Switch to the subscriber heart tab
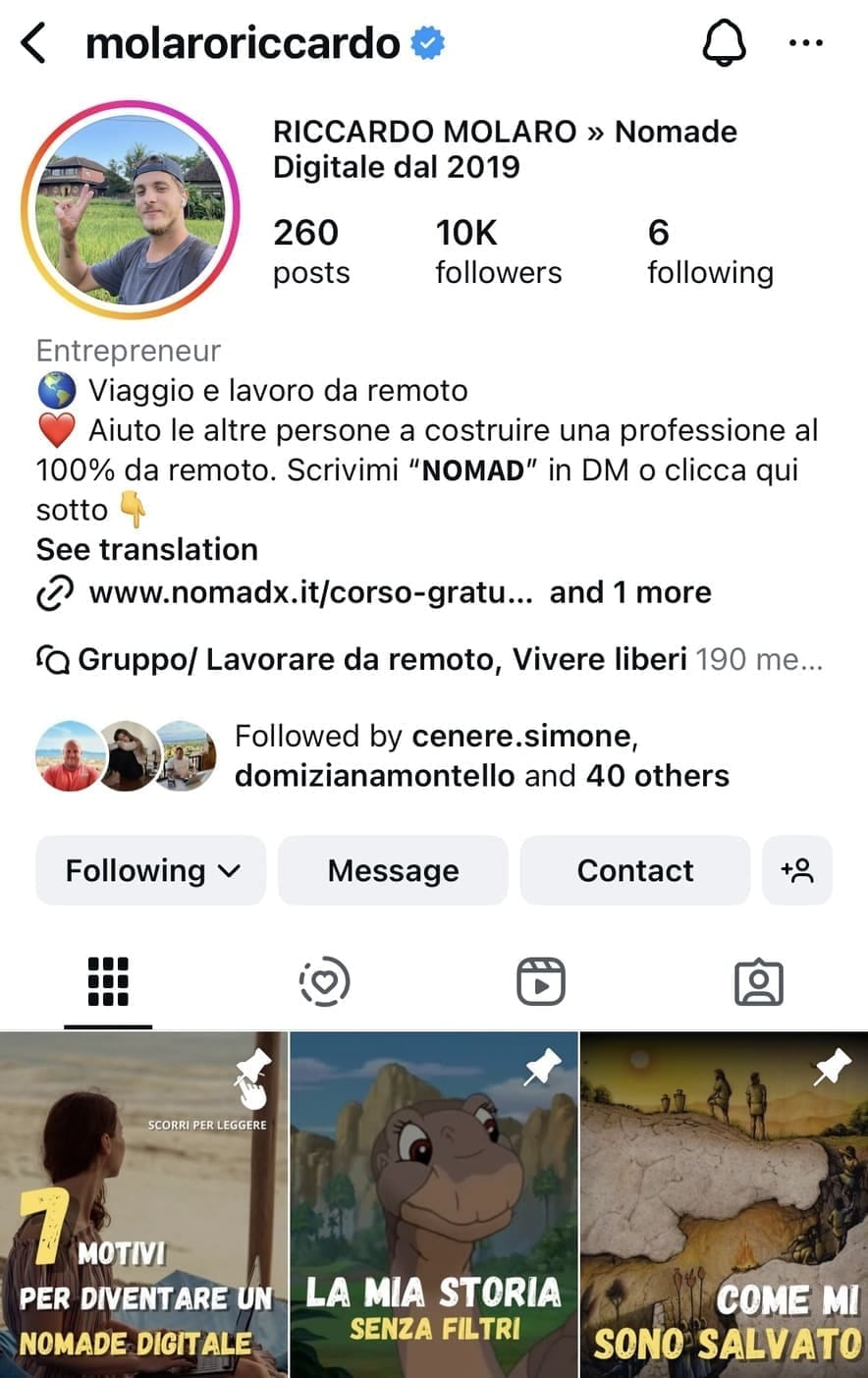 point(324,981)
